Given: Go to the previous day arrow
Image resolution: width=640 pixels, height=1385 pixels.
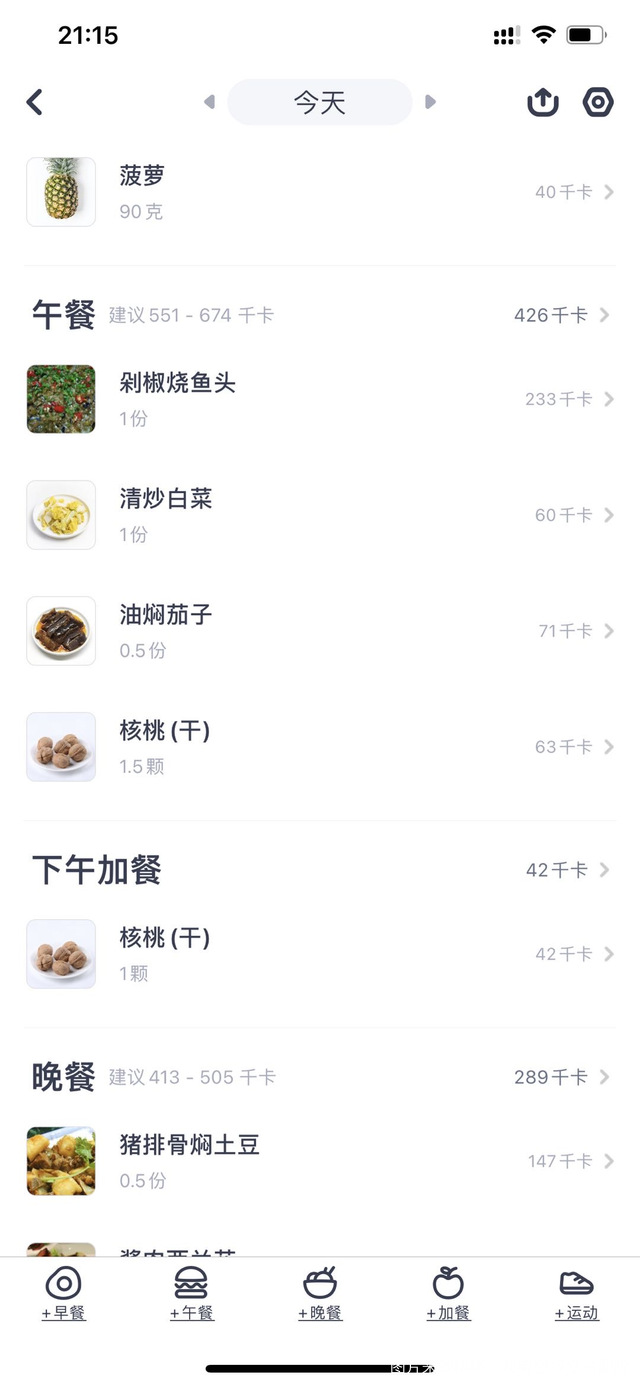Looking at the screenshot, I should point(209,102).
